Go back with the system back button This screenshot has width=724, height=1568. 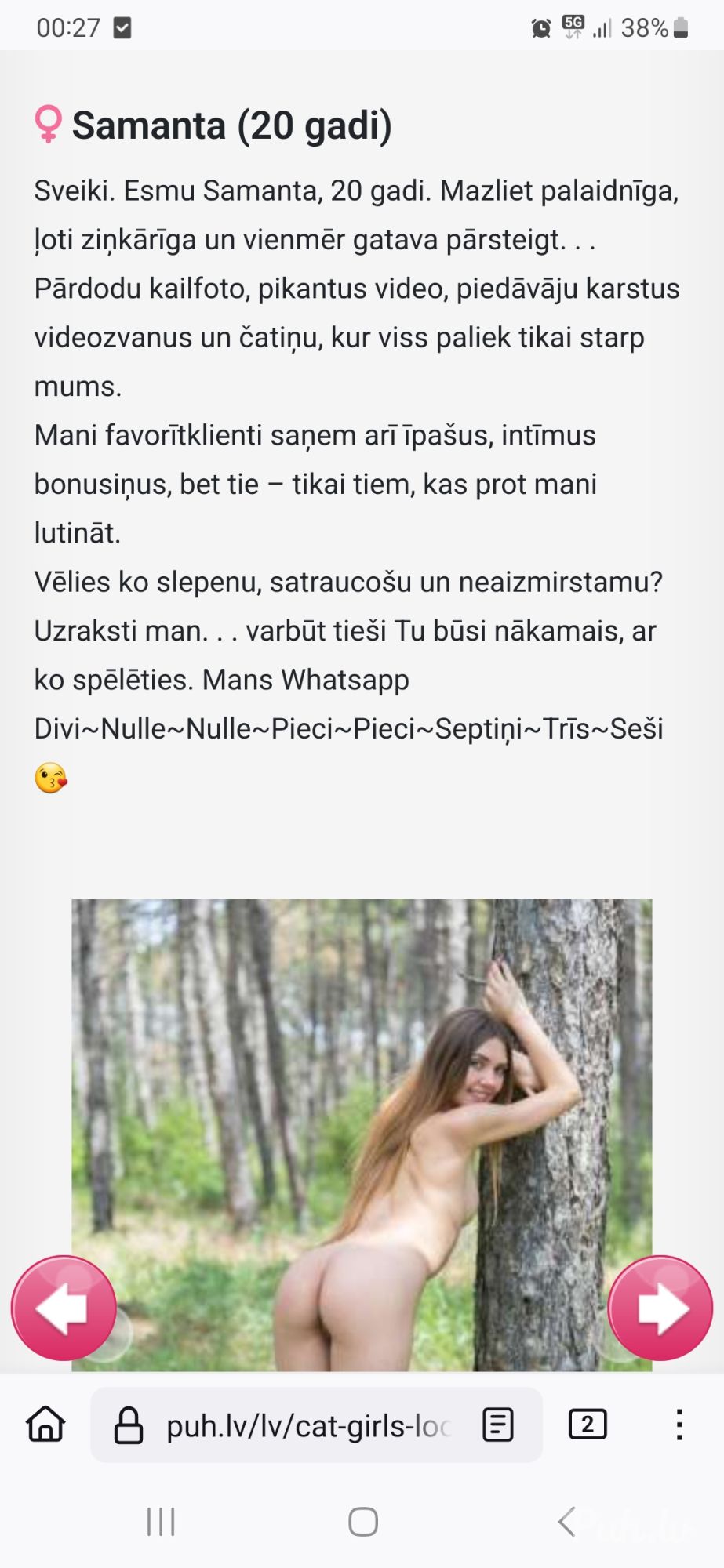566,1522
